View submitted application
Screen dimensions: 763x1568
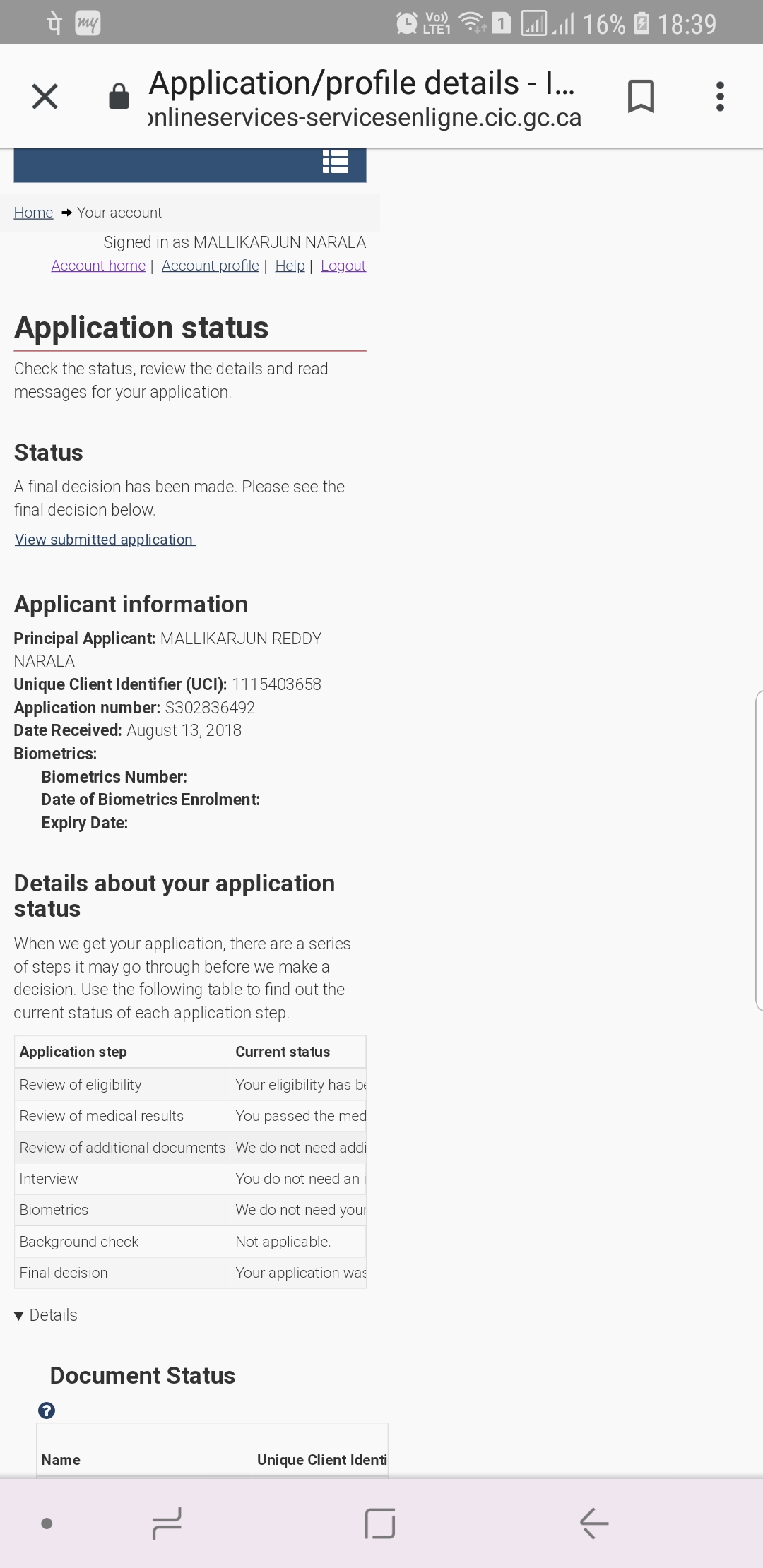pos(105,540)
